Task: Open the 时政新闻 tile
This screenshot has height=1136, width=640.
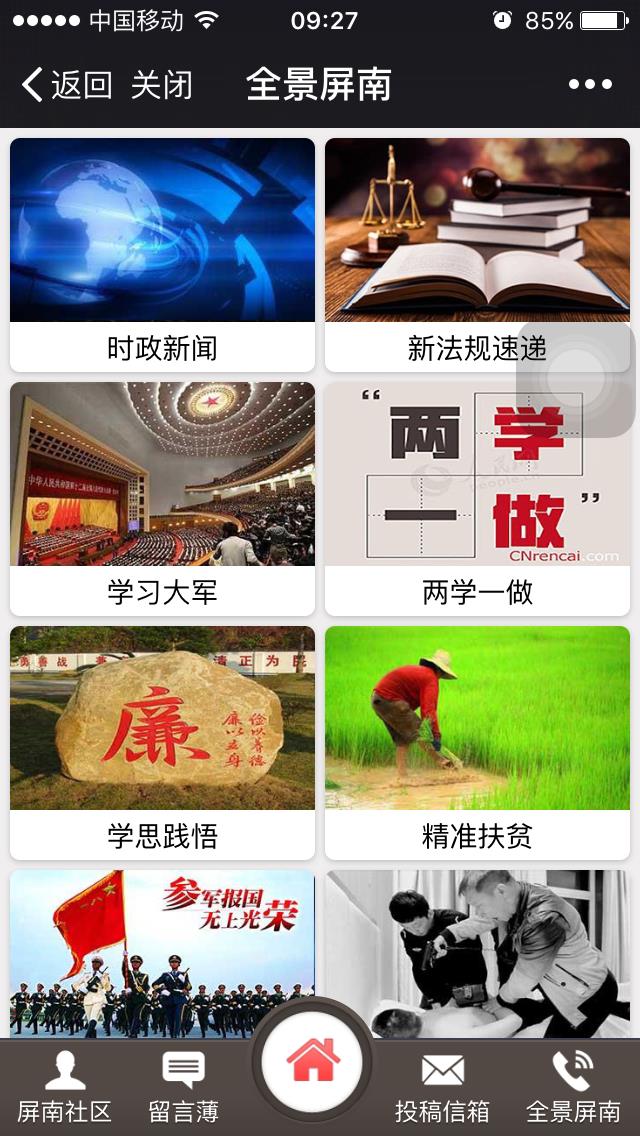Action: (x=162, y=254)
